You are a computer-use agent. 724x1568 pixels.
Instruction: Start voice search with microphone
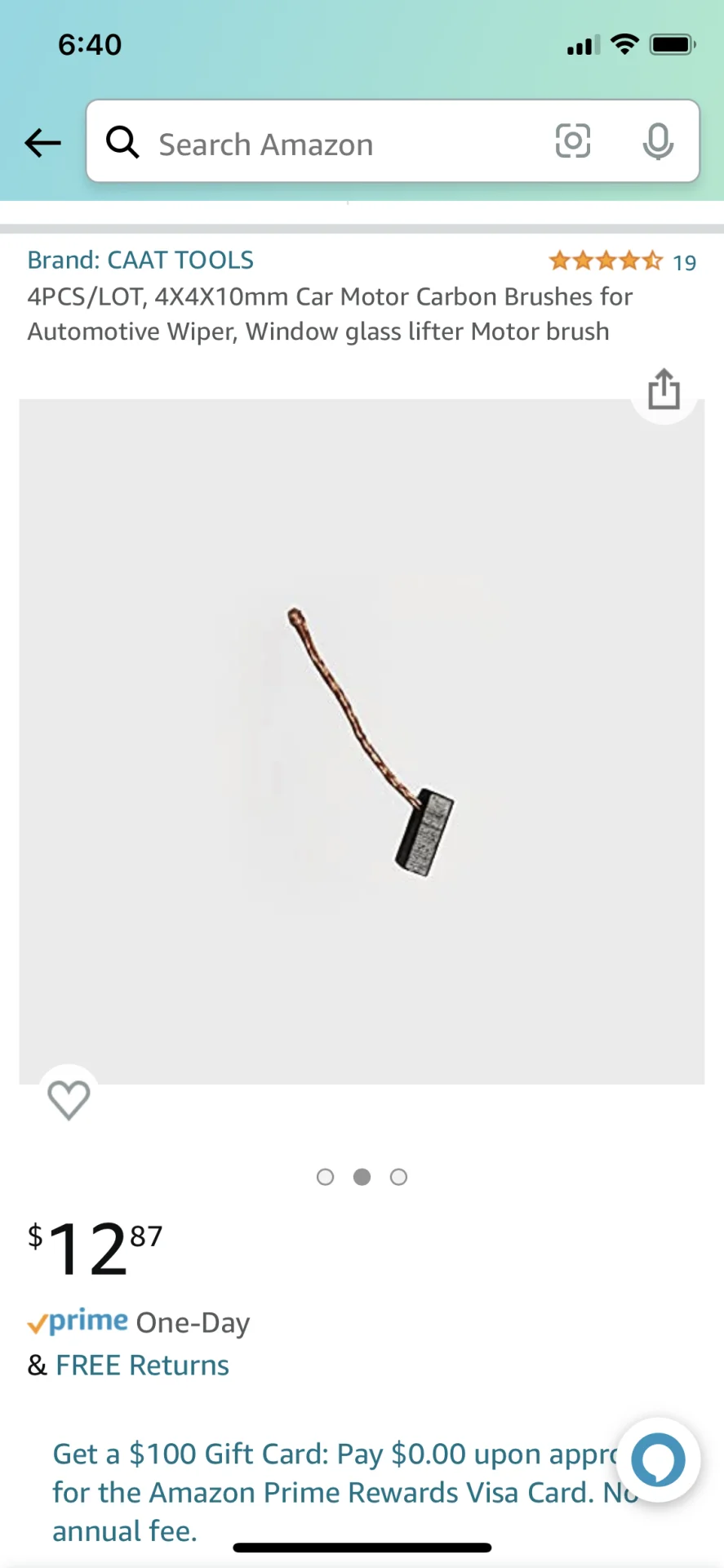[x=657, y=142]
